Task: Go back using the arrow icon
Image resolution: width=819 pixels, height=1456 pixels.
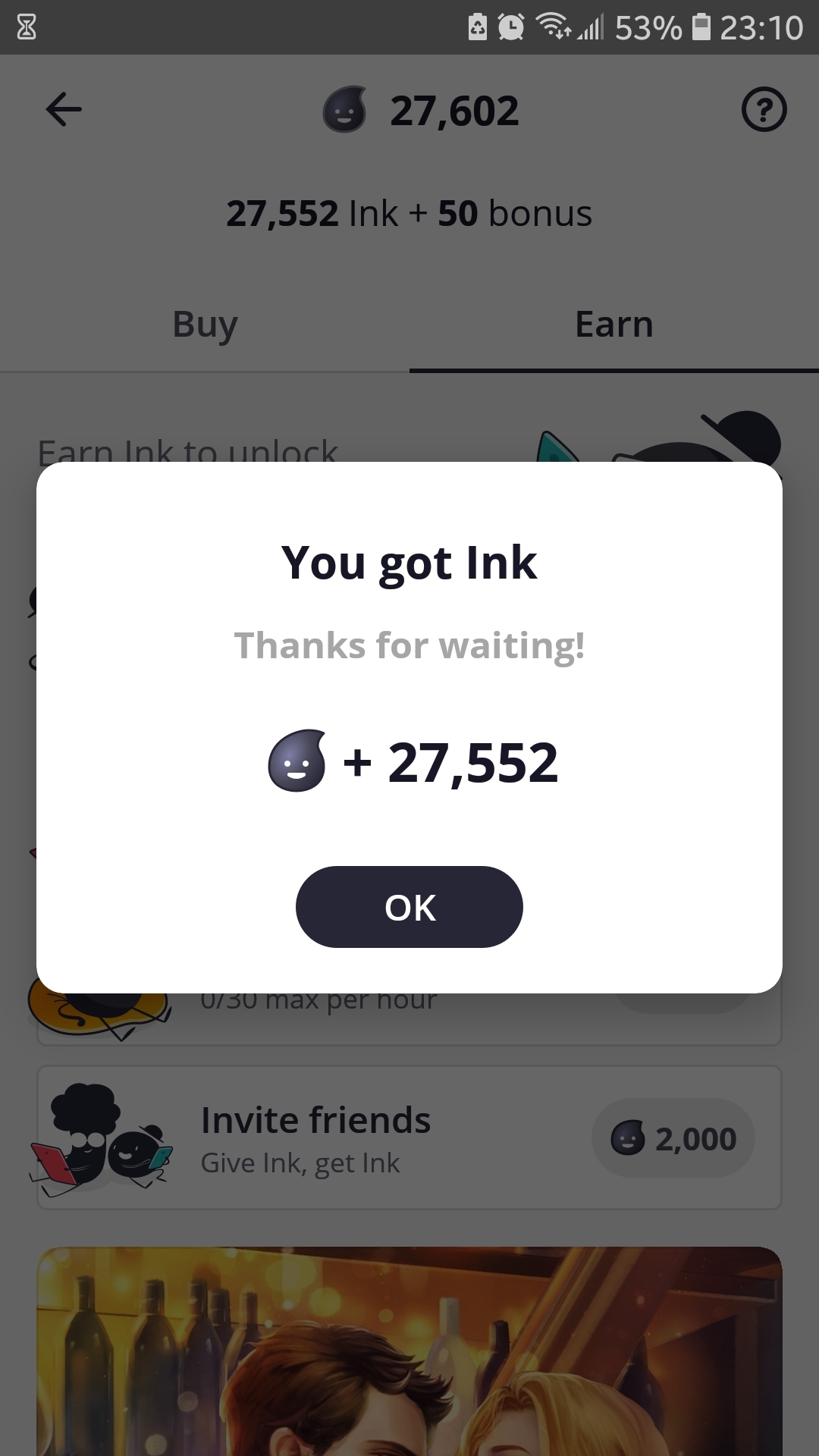Action: [x=64, y=110]
